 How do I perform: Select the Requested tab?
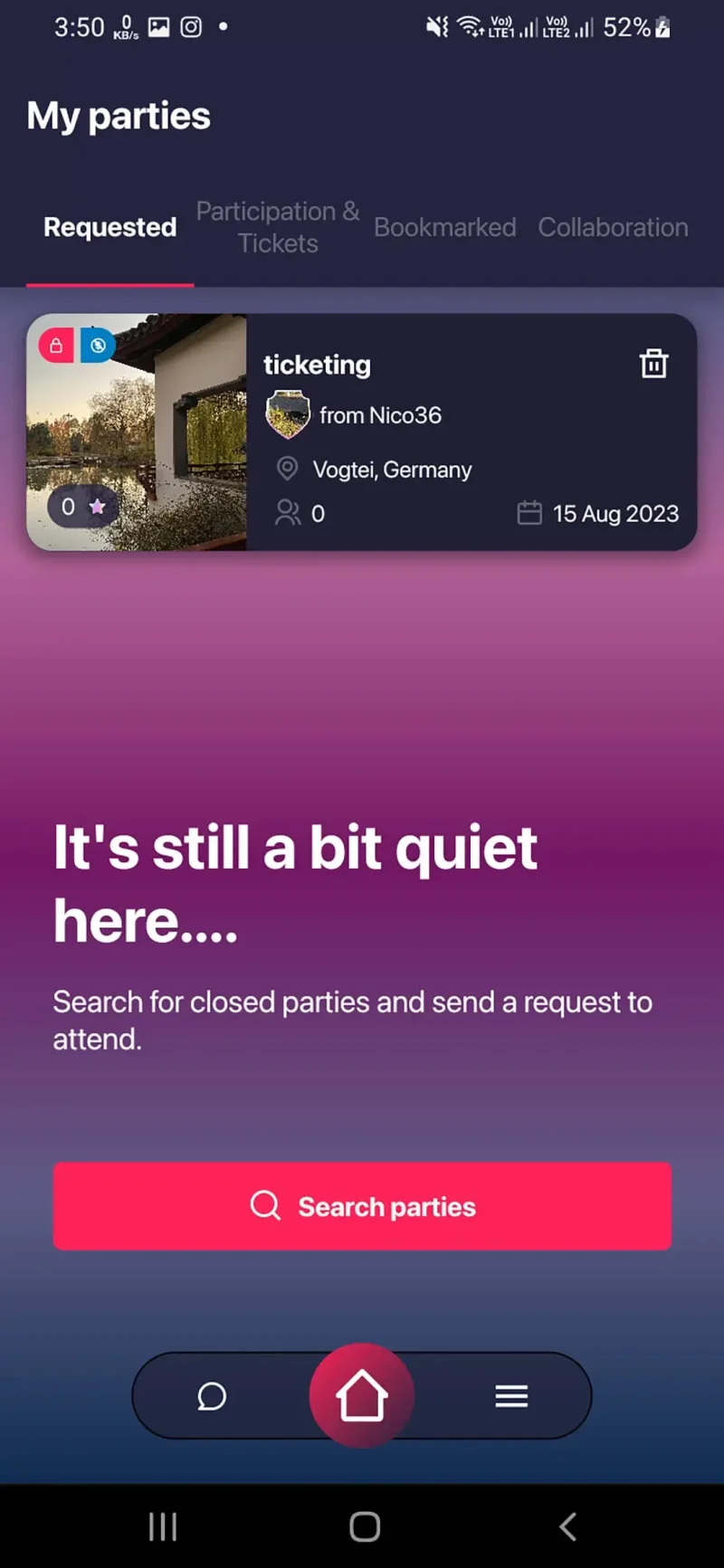(110, 227)
